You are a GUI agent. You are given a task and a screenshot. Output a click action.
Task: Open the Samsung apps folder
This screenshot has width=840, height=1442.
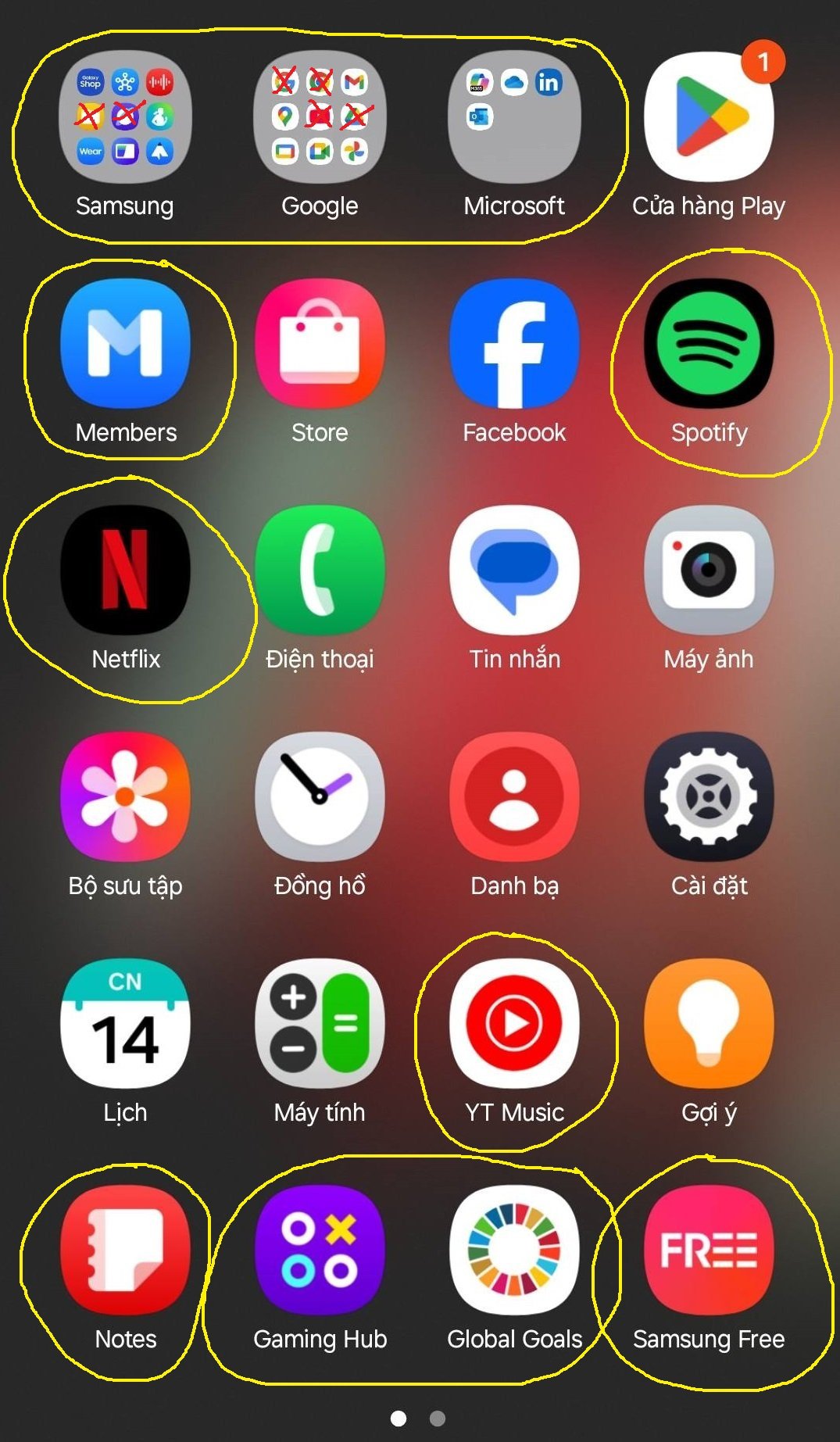click(125, 117)
